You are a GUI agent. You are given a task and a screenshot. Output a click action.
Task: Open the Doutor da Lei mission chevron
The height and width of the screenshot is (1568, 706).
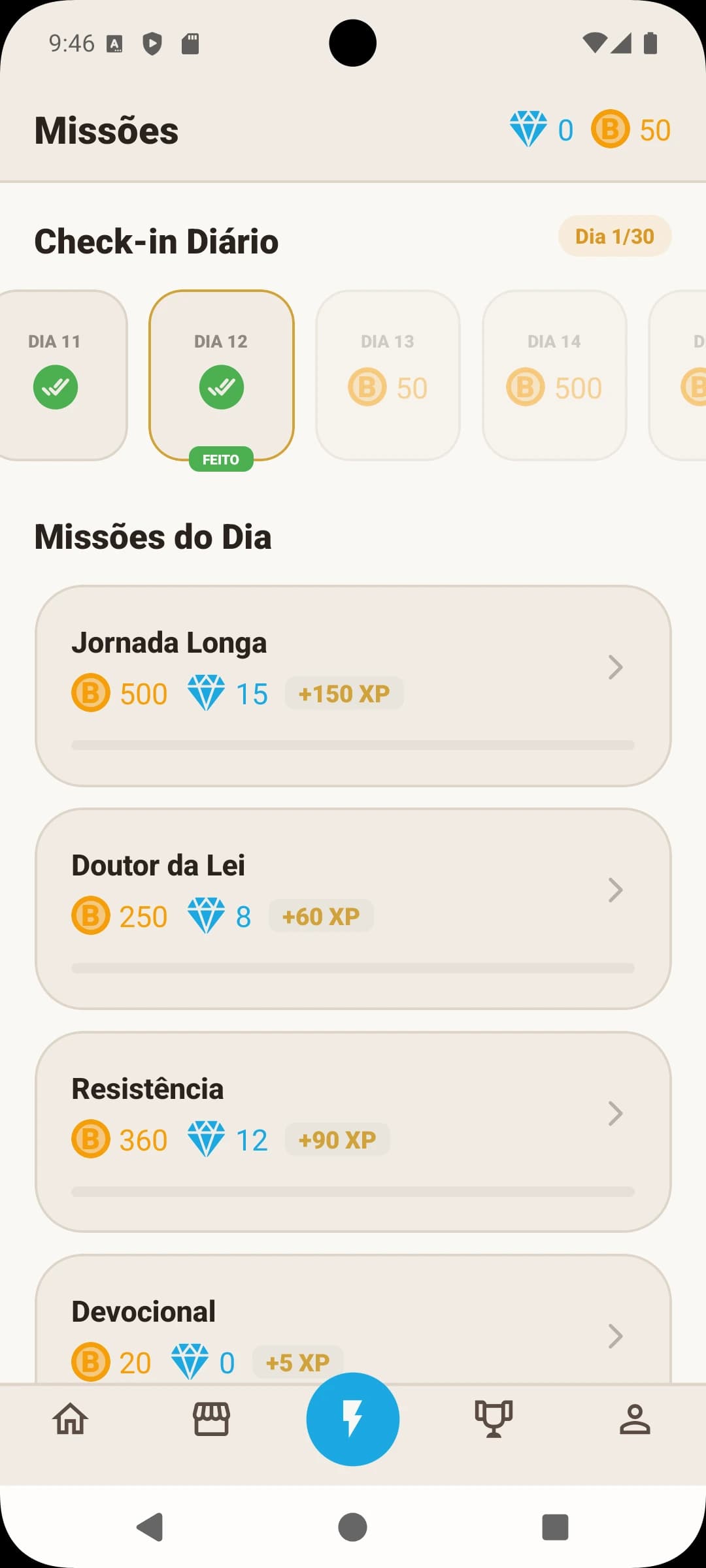pos(615,890)
